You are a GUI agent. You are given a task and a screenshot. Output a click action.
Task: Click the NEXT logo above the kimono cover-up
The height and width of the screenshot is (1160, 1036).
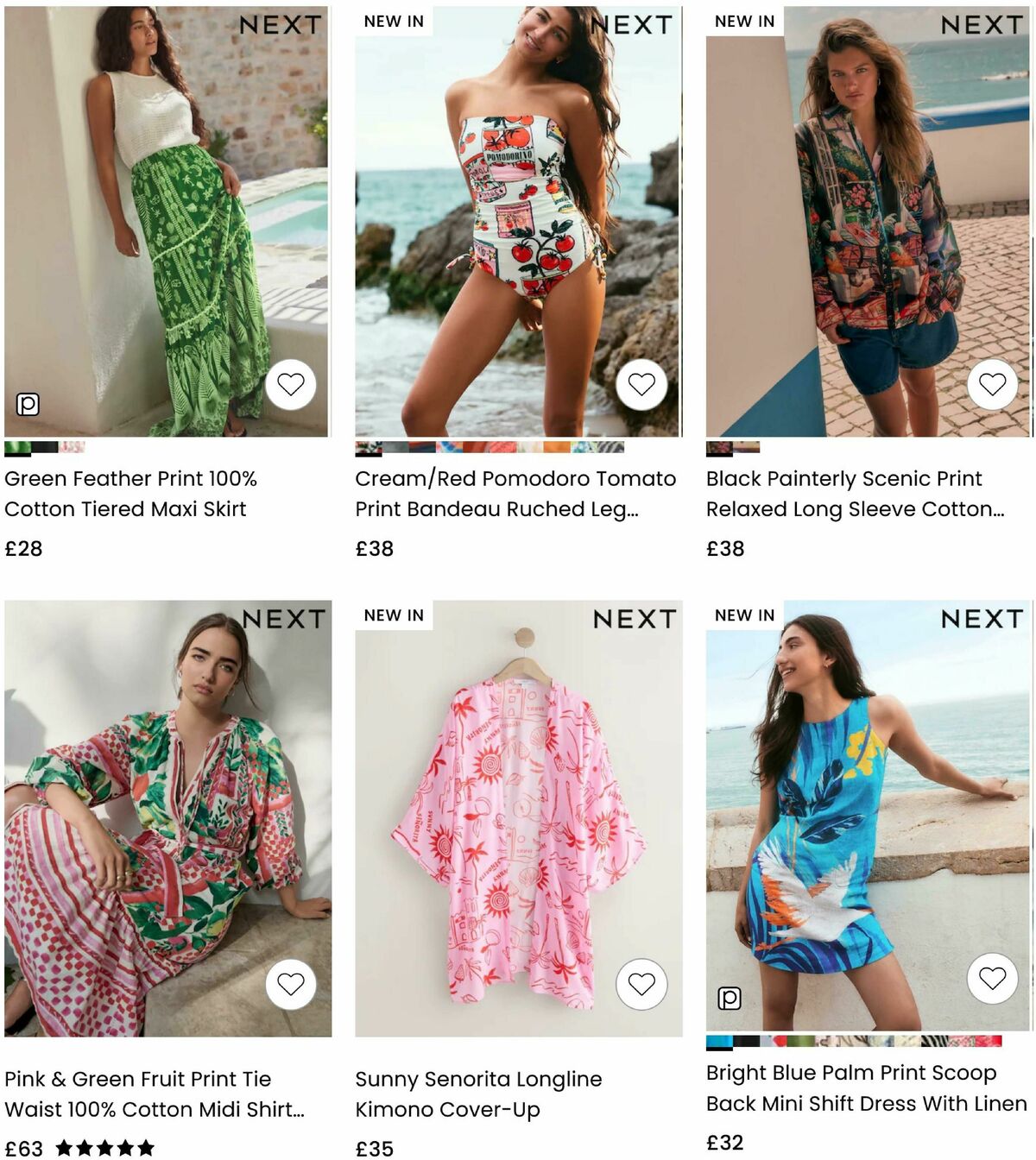(x=635, y=620)
